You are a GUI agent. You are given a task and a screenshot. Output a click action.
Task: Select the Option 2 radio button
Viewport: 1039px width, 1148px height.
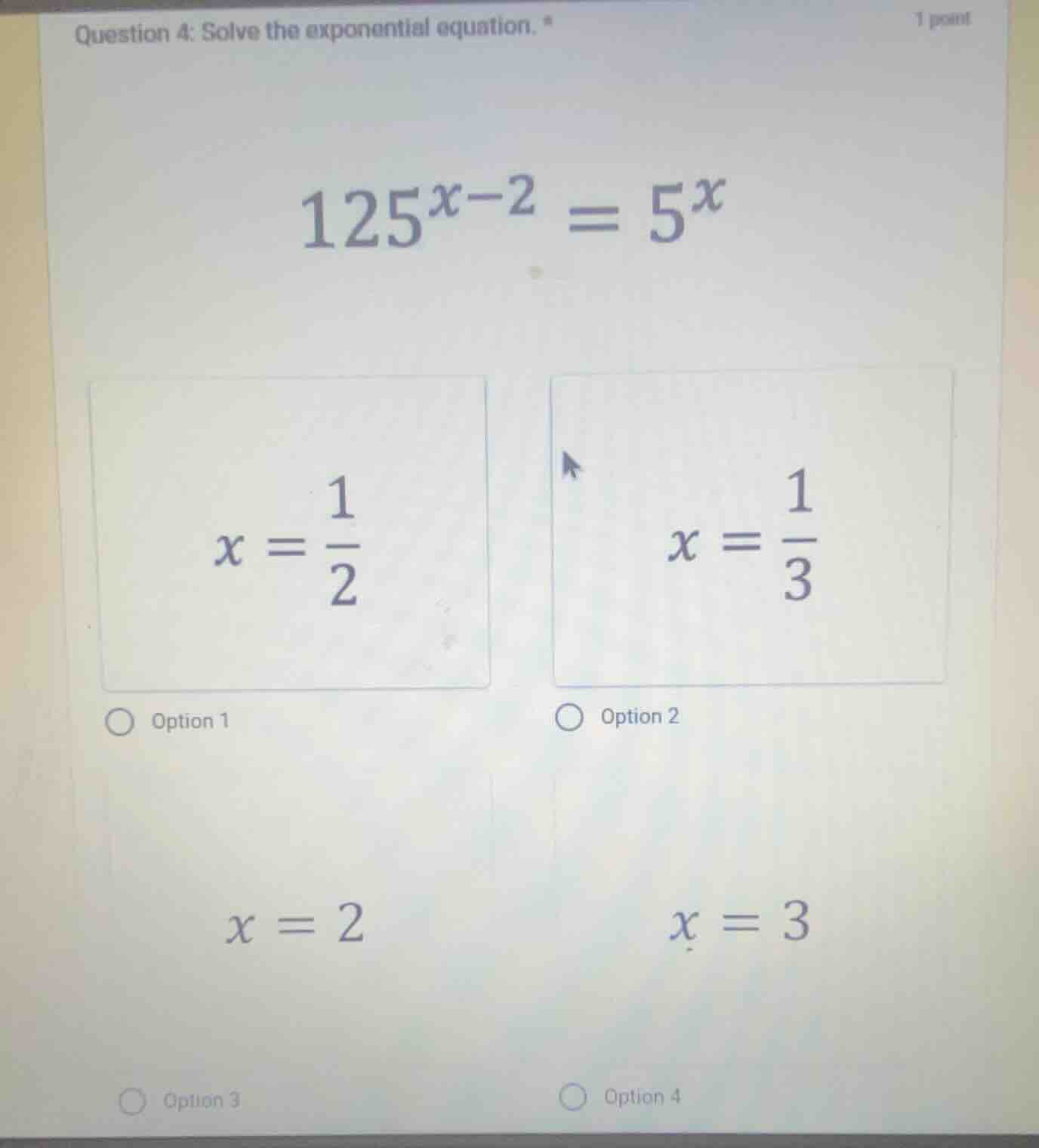tap(570, 716)
